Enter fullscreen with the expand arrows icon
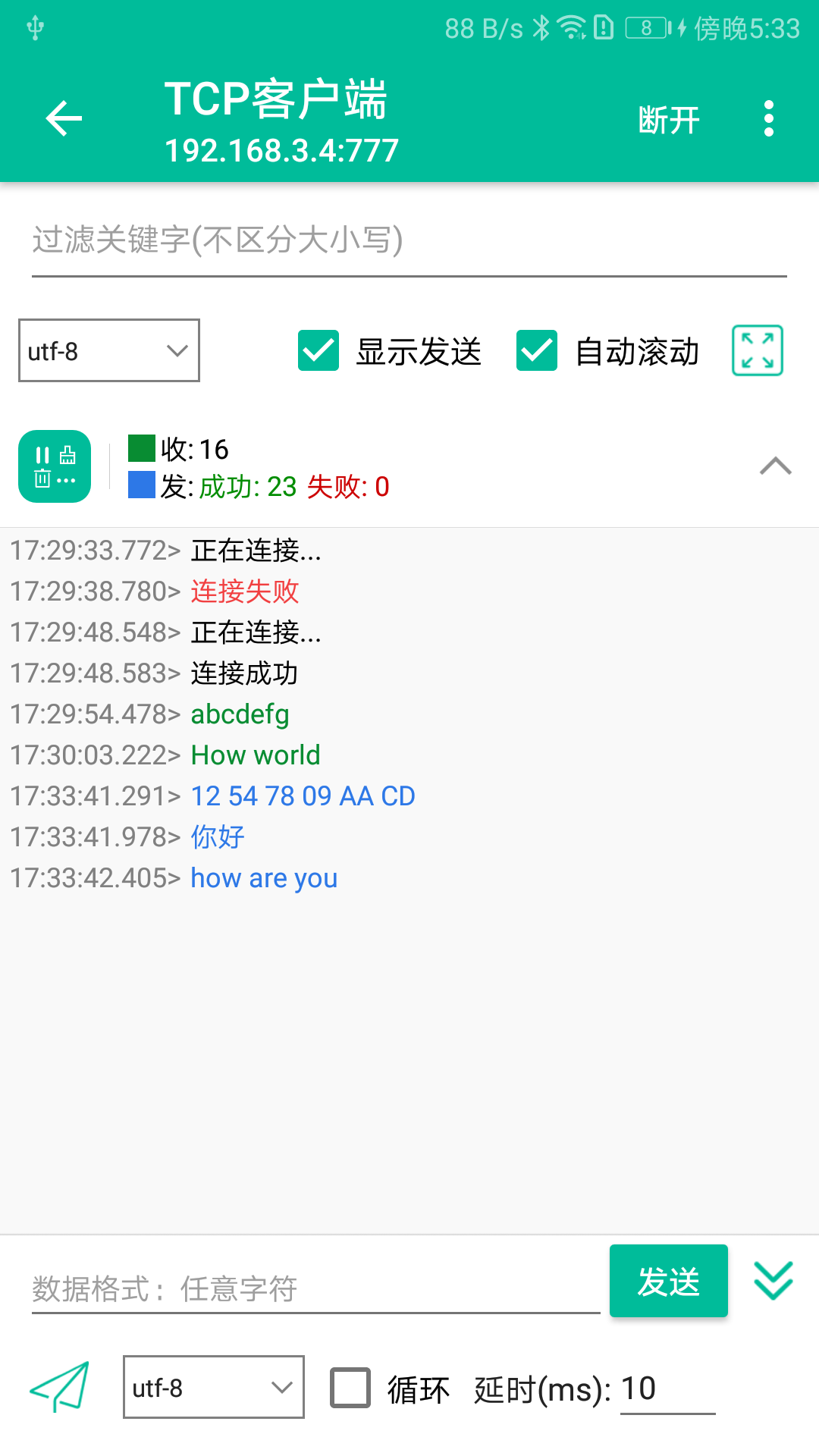This screenshot has height=1456, width=819. tap(756, 350)
